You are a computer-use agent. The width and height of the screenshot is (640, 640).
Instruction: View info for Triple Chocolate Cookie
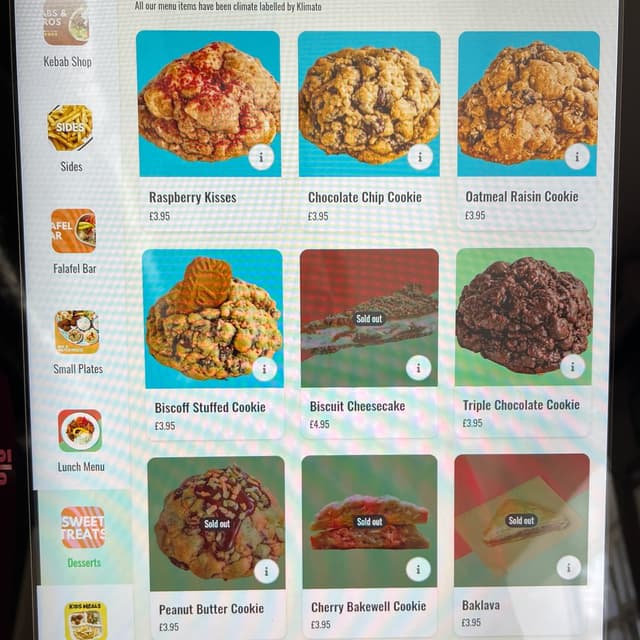click(x=572, y=366)
